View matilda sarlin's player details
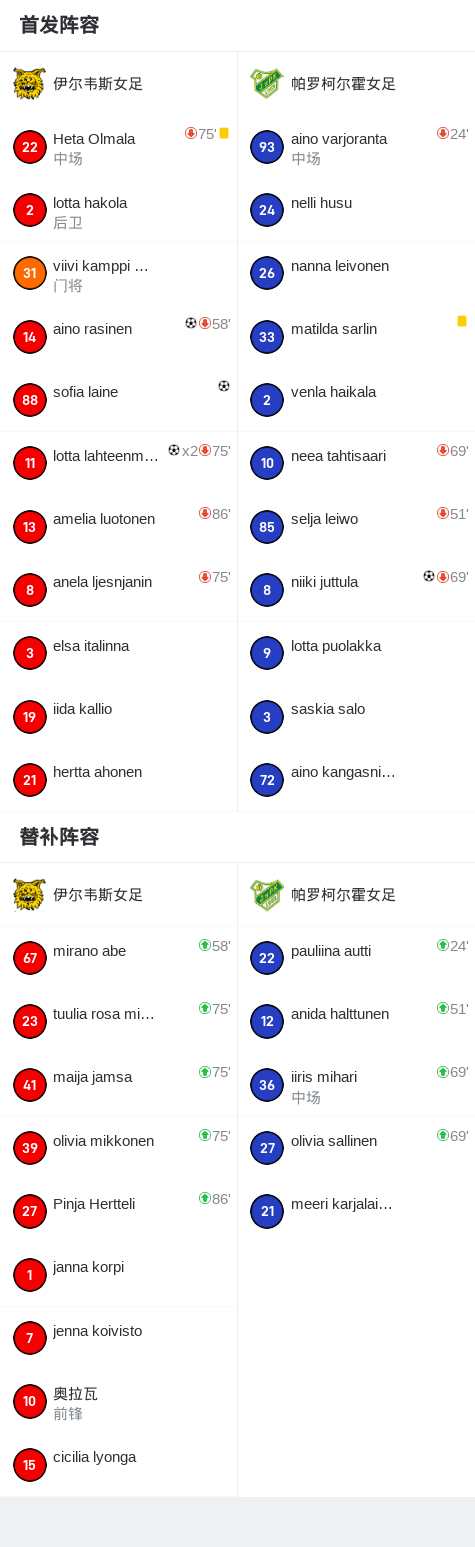Viewport: 475px width, 1547px height. pyautogui.click(x=356, y=337)
